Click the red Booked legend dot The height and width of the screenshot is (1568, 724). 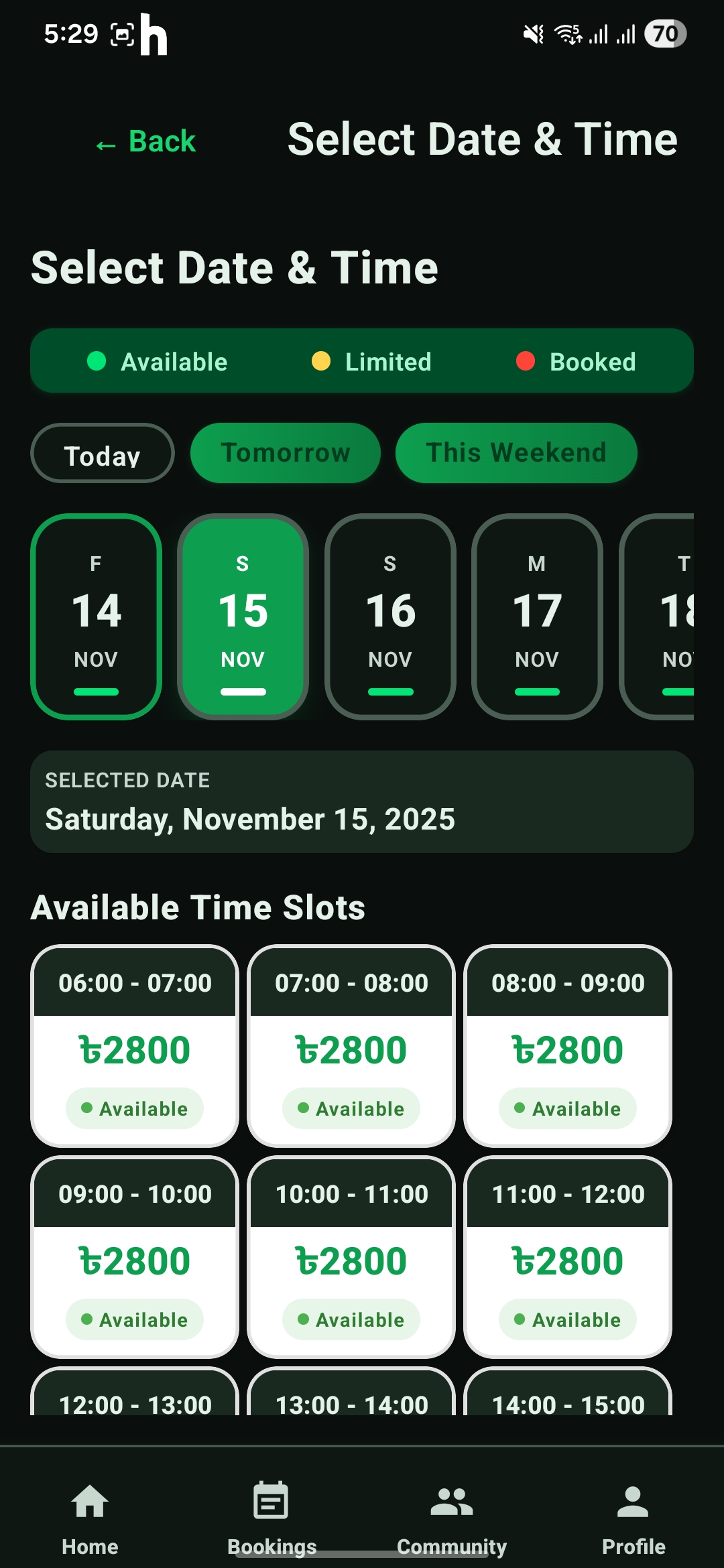click(x=527, y=361)
